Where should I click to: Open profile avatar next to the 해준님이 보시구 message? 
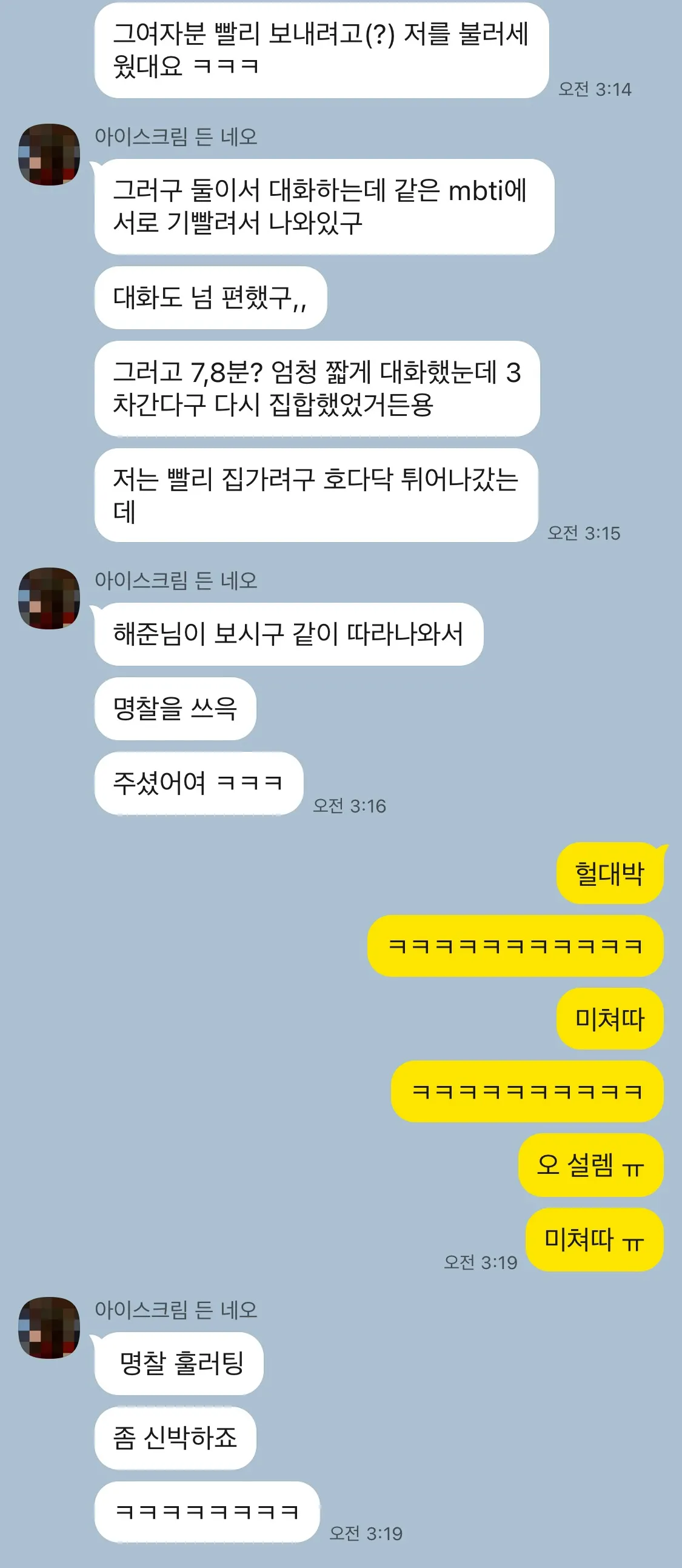(49, 598)
